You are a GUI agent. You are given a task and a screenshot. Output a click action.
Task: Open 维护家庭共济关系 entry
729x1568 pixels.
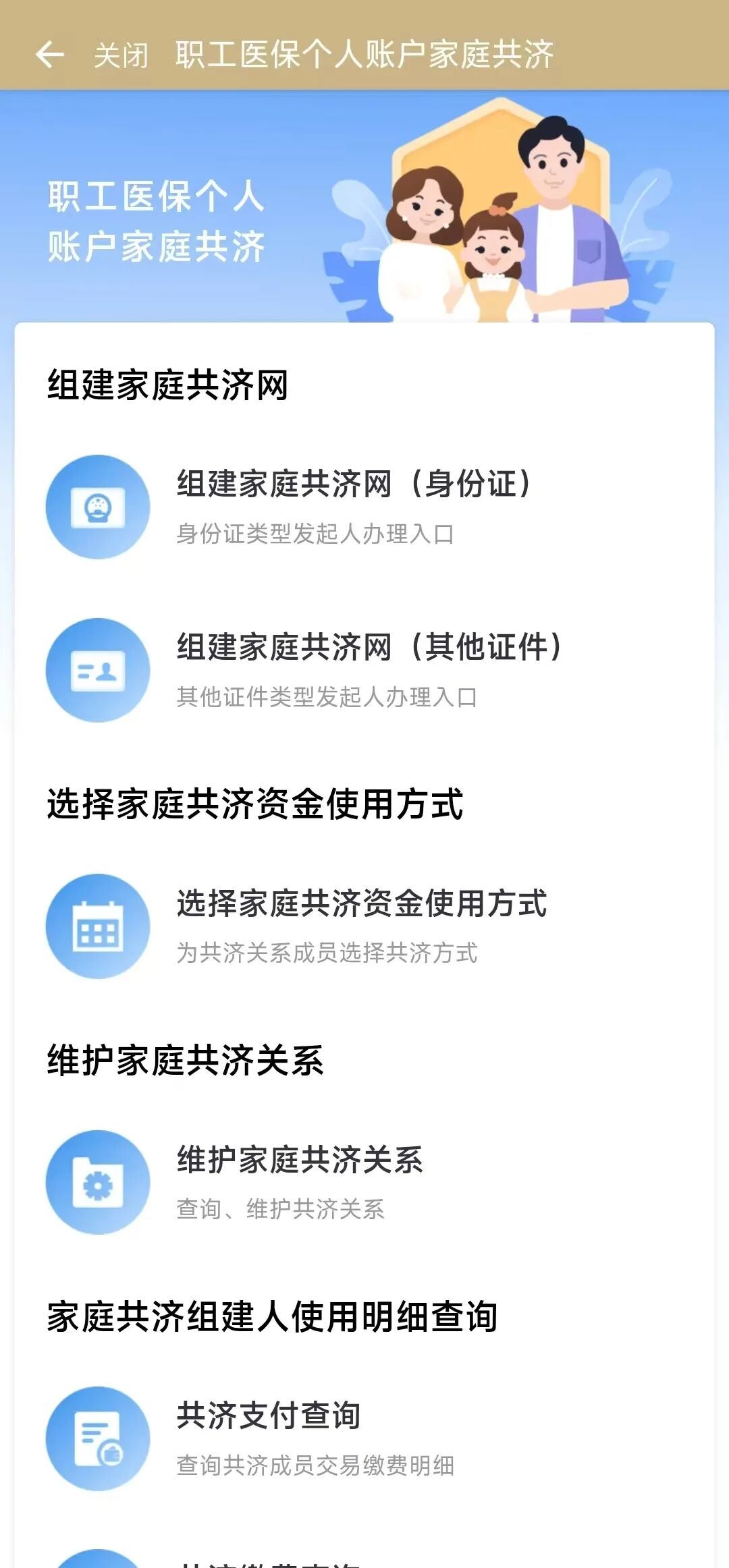point(300,1182)
